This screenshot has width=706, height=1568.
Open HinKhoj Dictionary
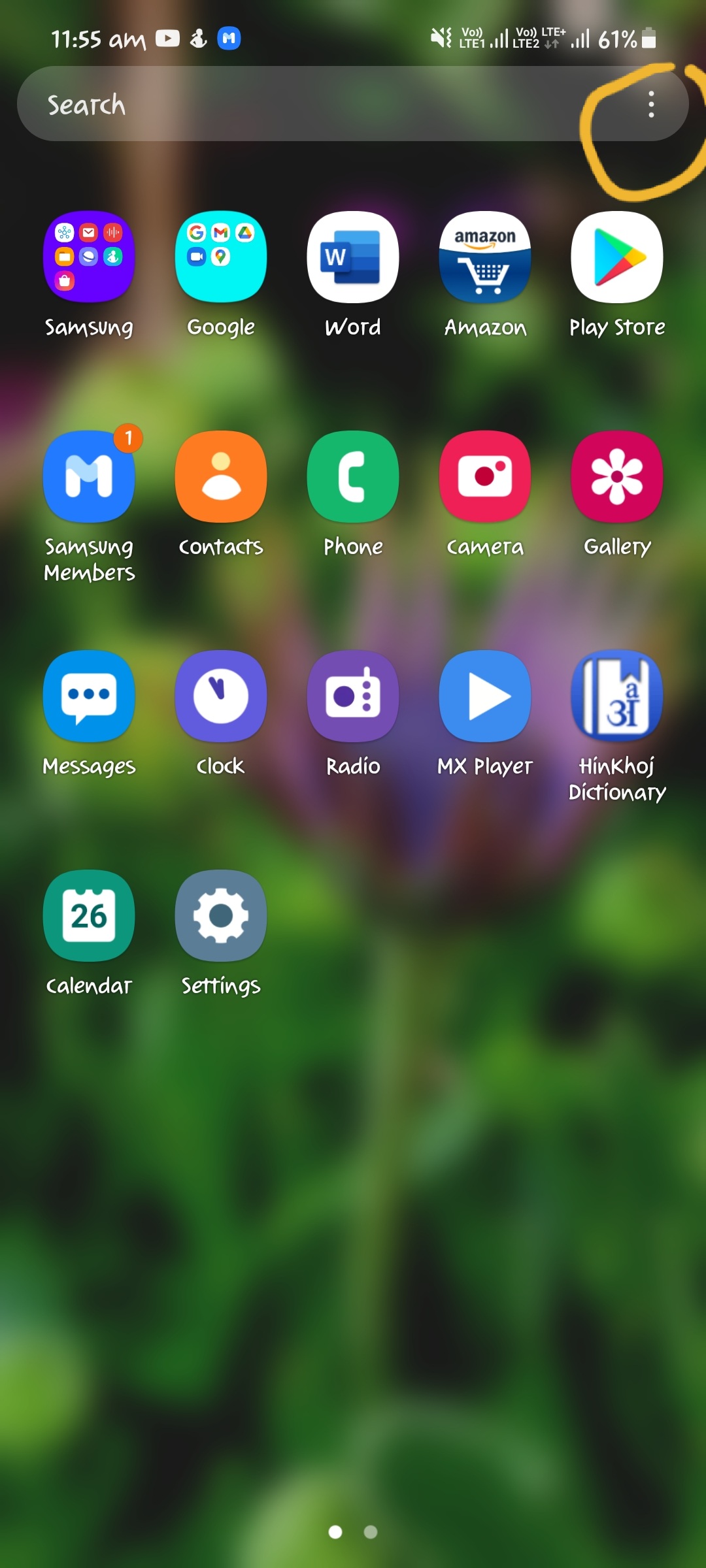click(617, 696)
